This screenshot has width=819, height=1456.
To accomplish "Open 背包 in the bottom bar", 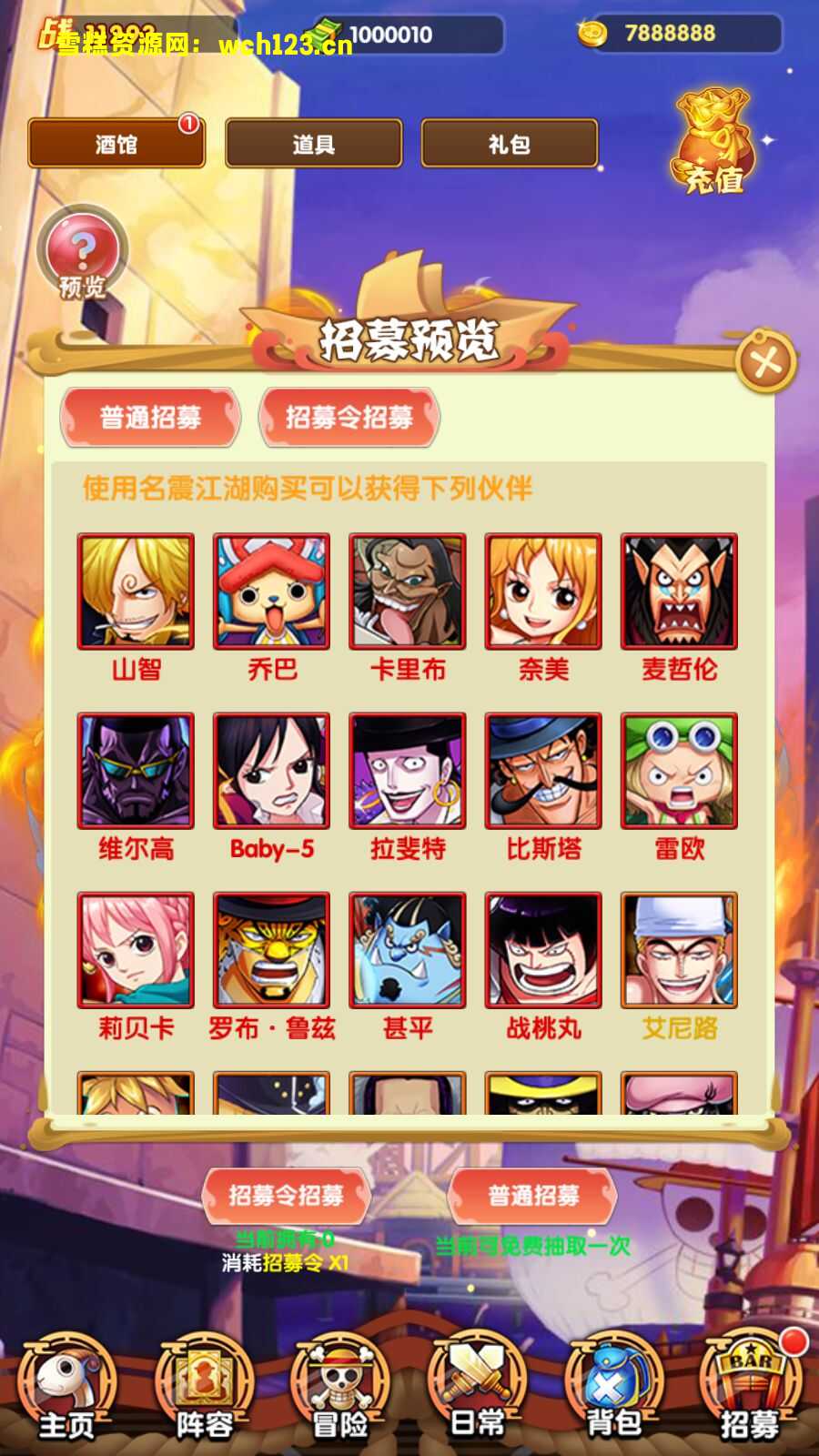I will tap(613, 1388).
